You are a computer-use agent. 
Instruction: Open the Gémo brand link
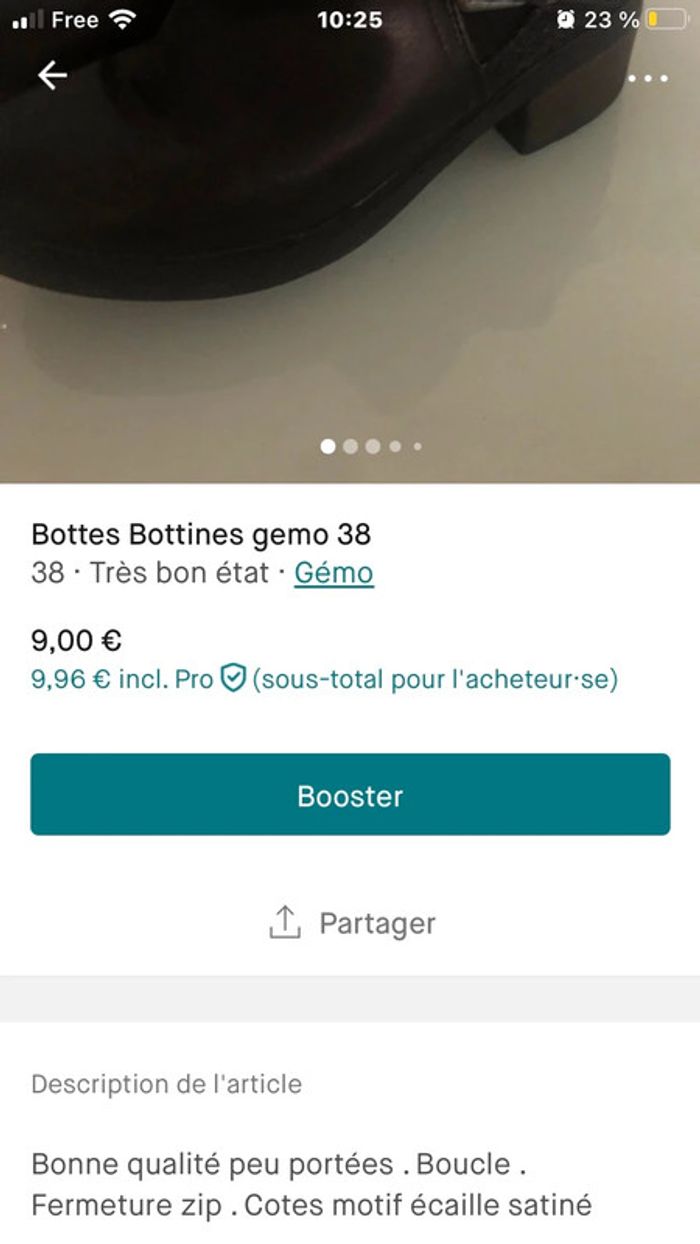pos(334,573)
